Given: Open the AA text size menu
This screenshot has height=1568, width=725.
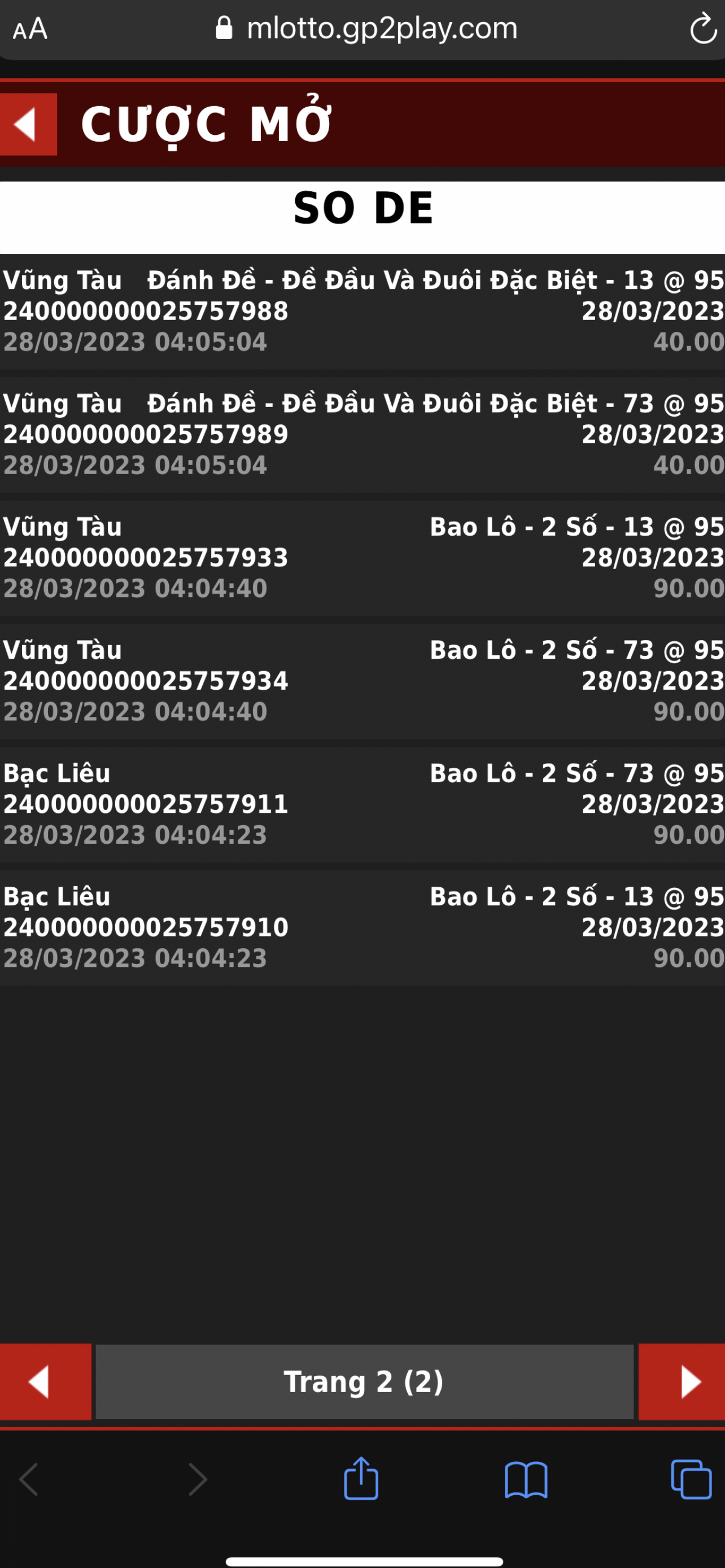Looking at the screenshot, I should coord(30,29).
